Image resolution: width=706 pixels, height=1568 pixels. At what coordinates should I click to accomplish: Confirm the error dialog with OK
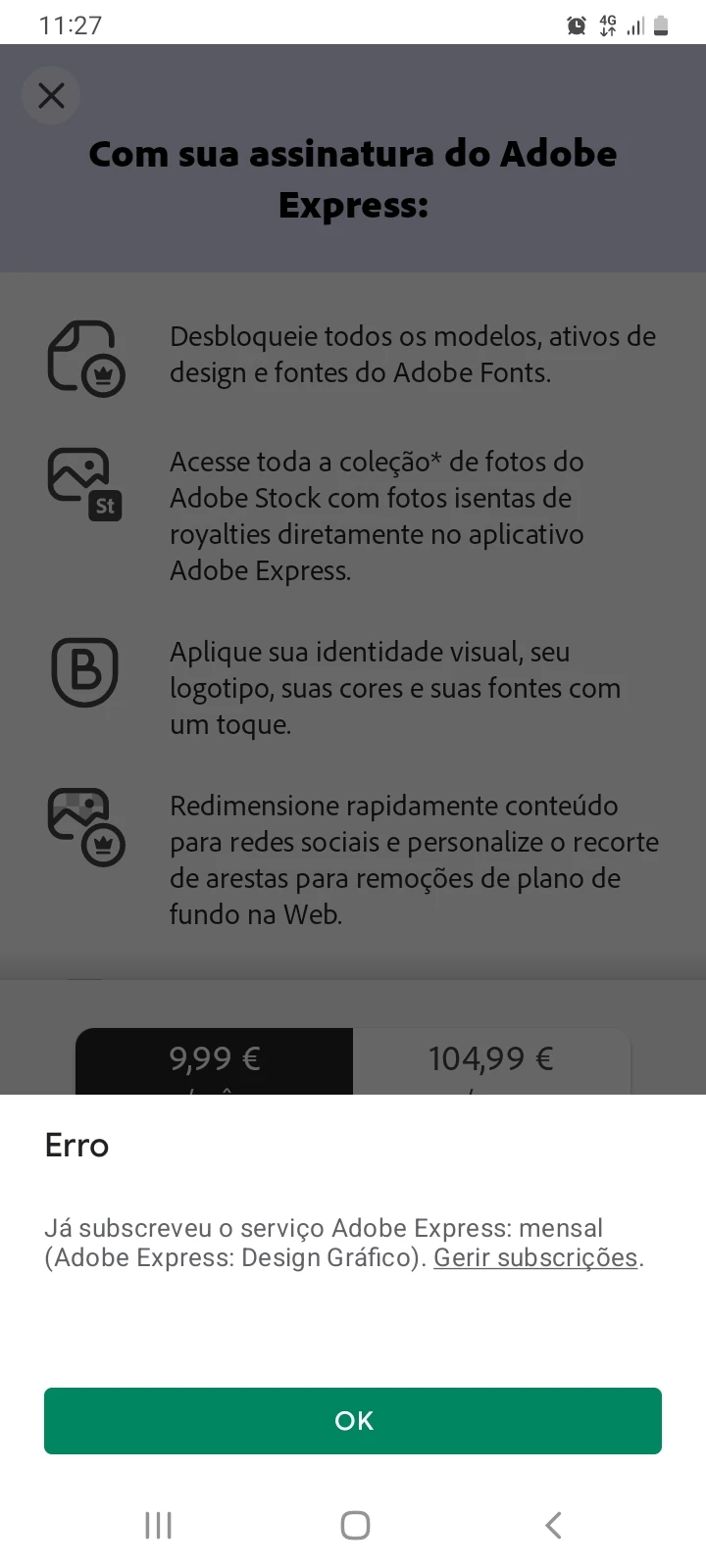point(353,1421)
